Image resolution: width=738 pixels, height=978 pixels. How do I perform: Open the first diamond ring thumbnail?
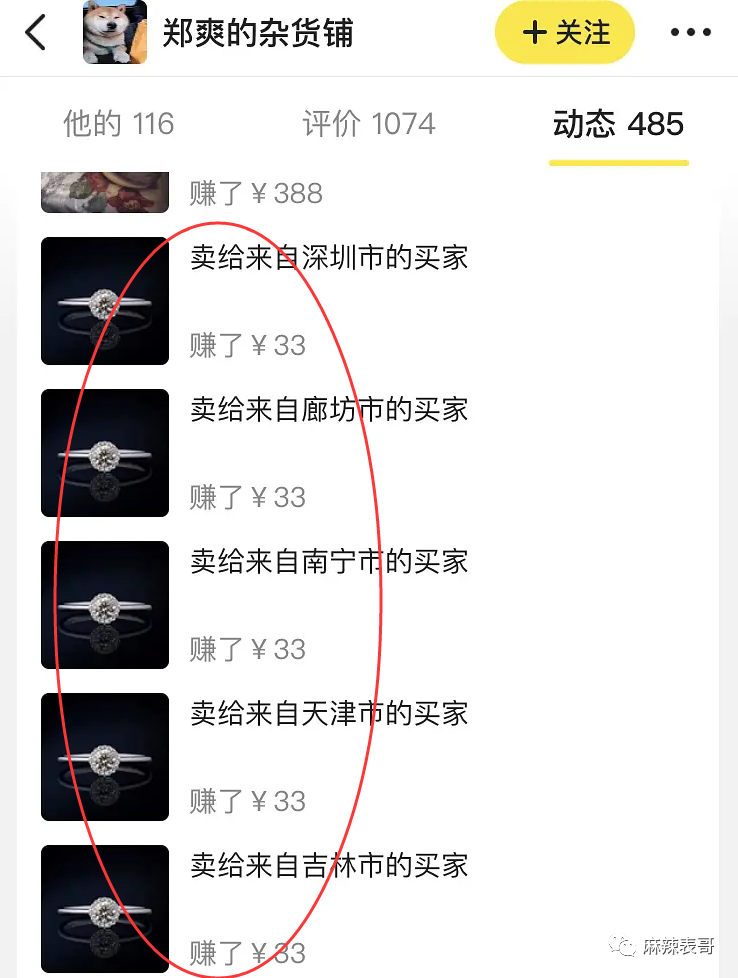[x=104, y=300]
